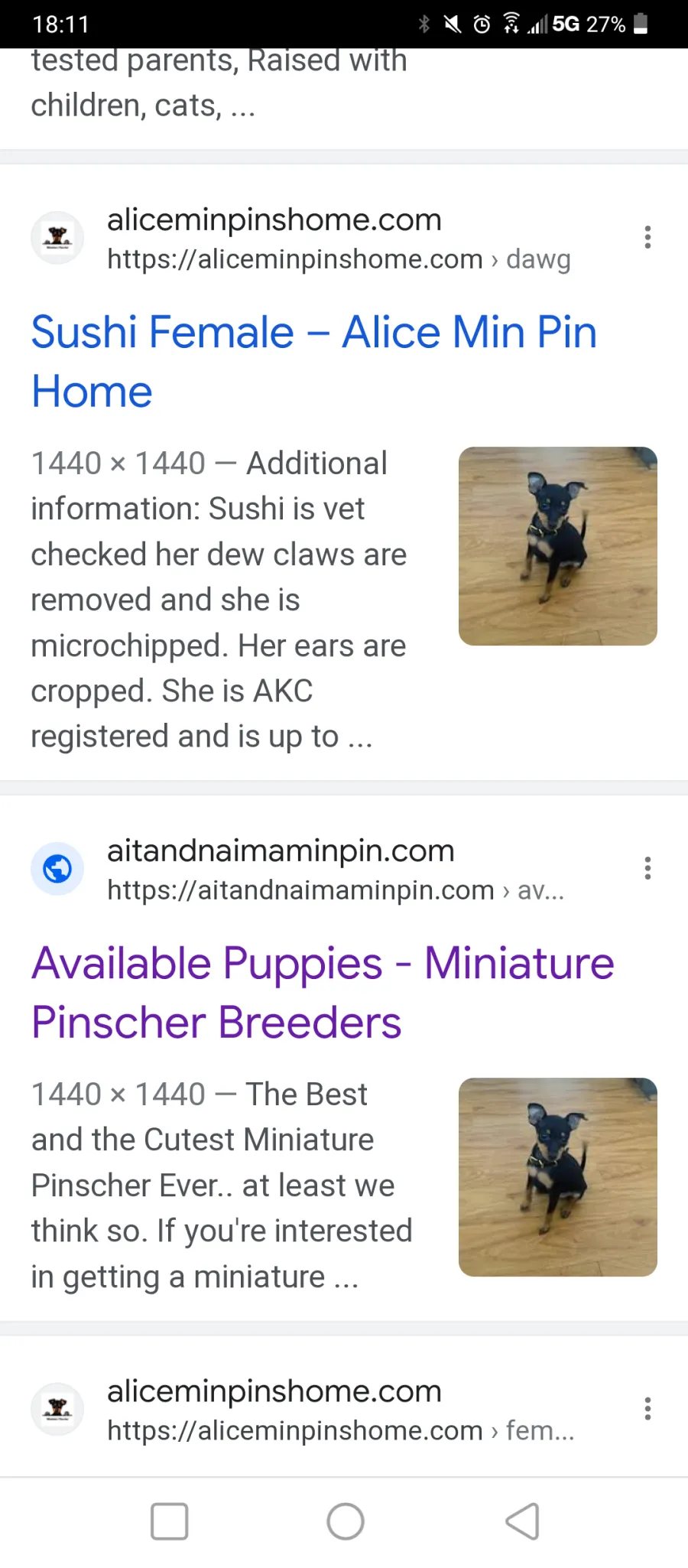Open the Available Puppies - Miniature Pinscher Breeders link
The width and height of the screenshot is (688, 1568).
tap(323, 993)
